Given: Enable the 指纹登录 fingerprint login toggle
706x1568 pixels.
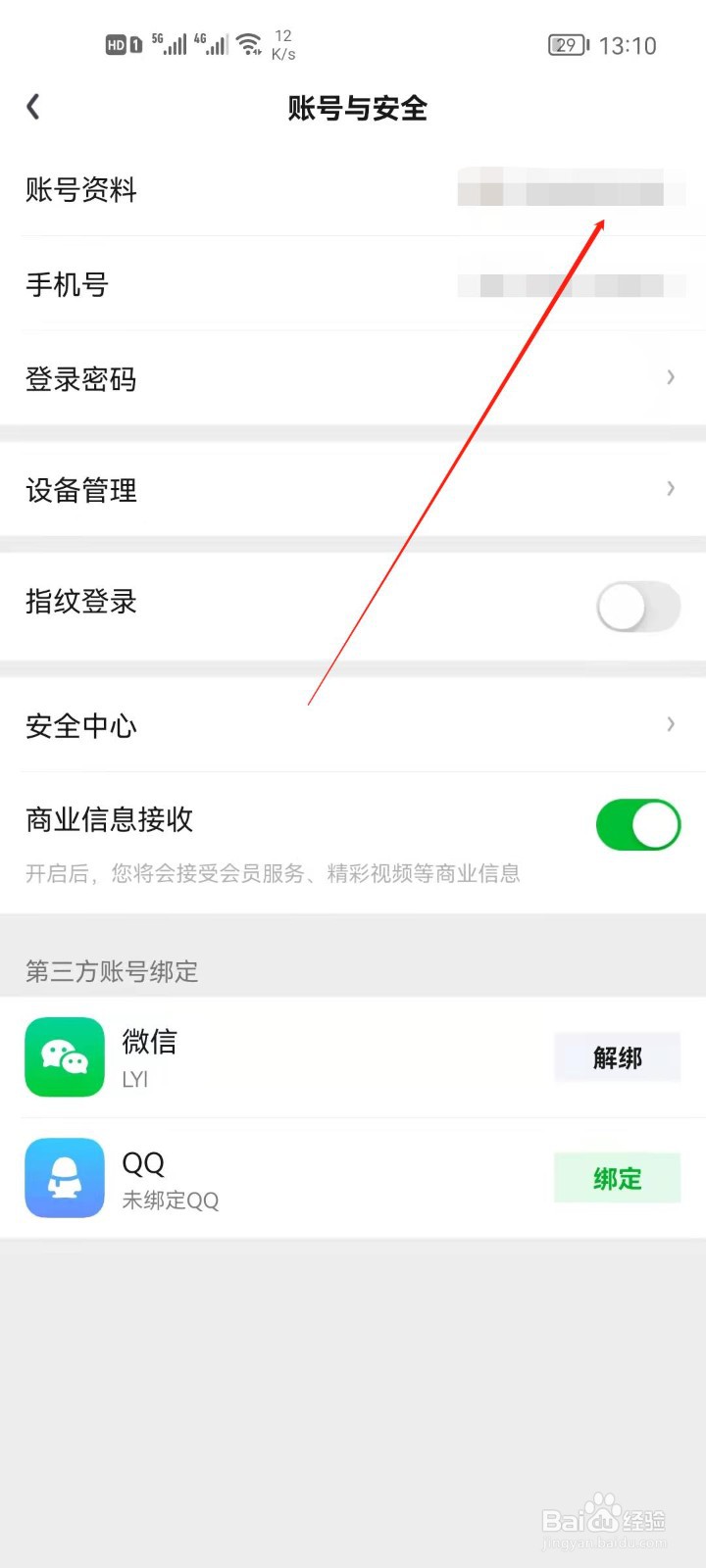Looking at the screenshot, I should tap(638, 607).
